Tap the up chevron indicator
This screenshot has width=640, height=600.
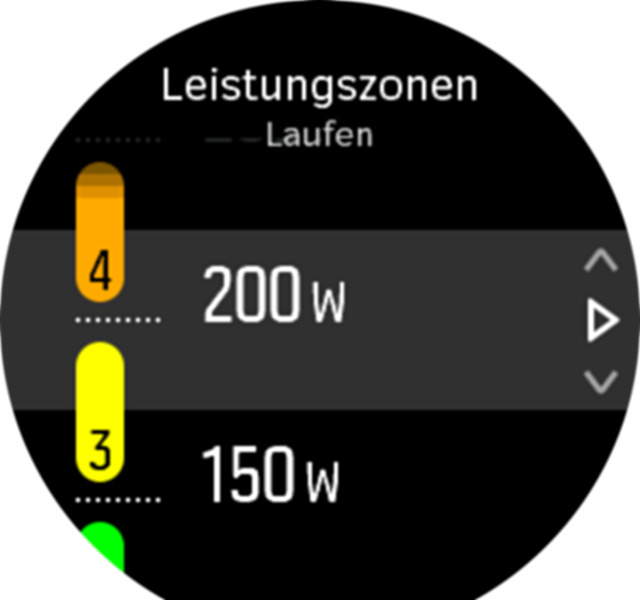tap(600, 262)
